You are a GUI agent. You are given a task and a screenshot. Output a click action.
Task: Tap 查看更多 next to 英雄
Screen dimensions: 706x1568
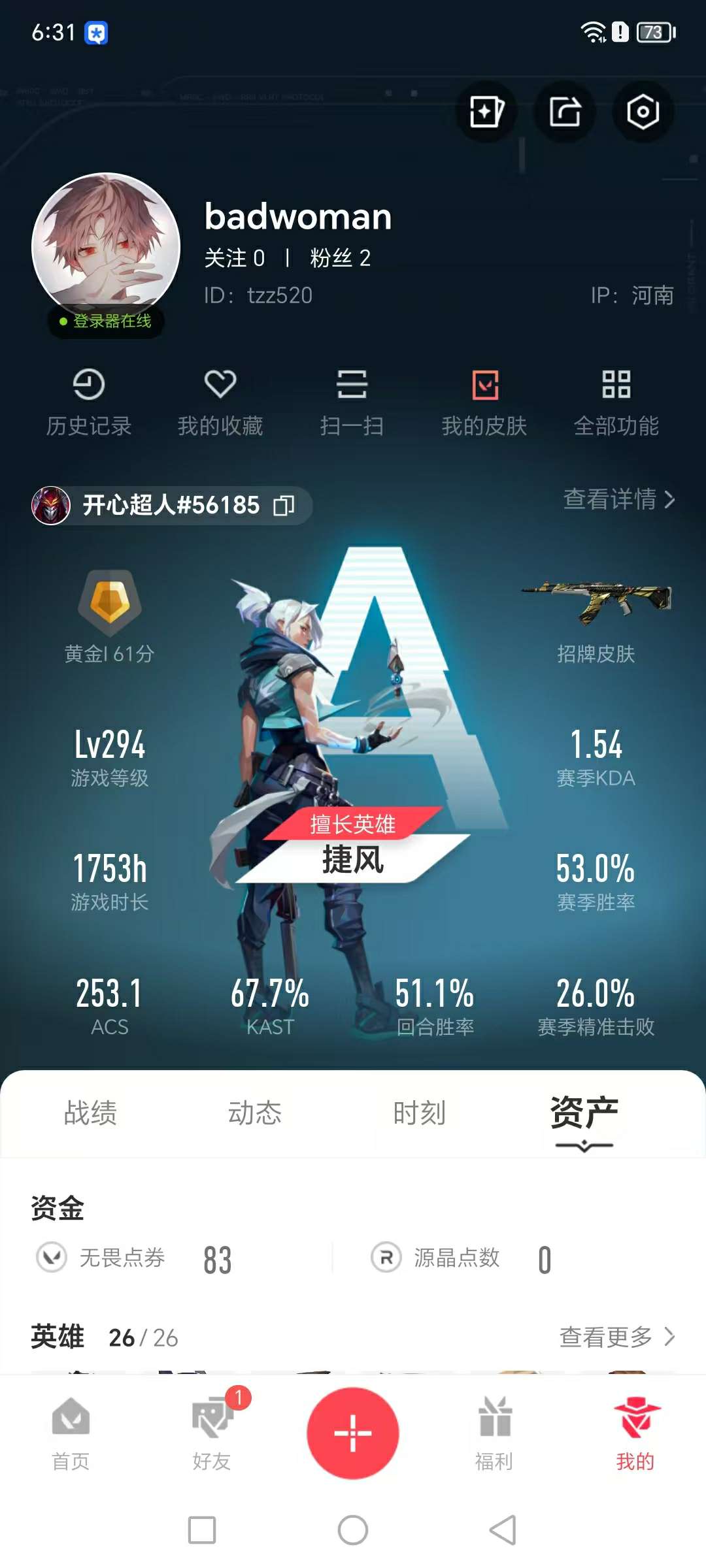(x=617, y=1337)
